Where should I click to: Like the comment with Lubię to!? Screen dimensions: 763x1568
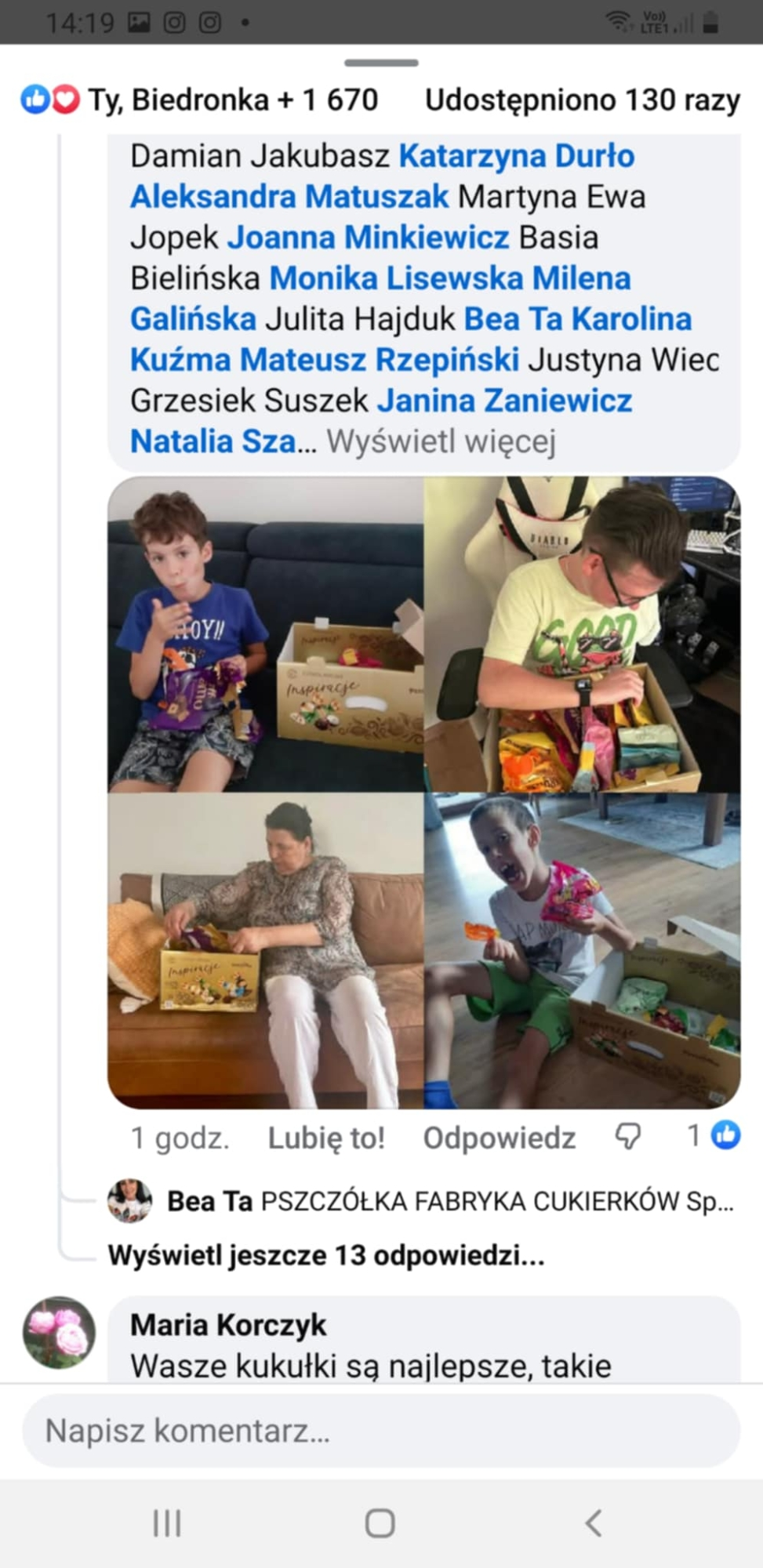pos(326,1138)
